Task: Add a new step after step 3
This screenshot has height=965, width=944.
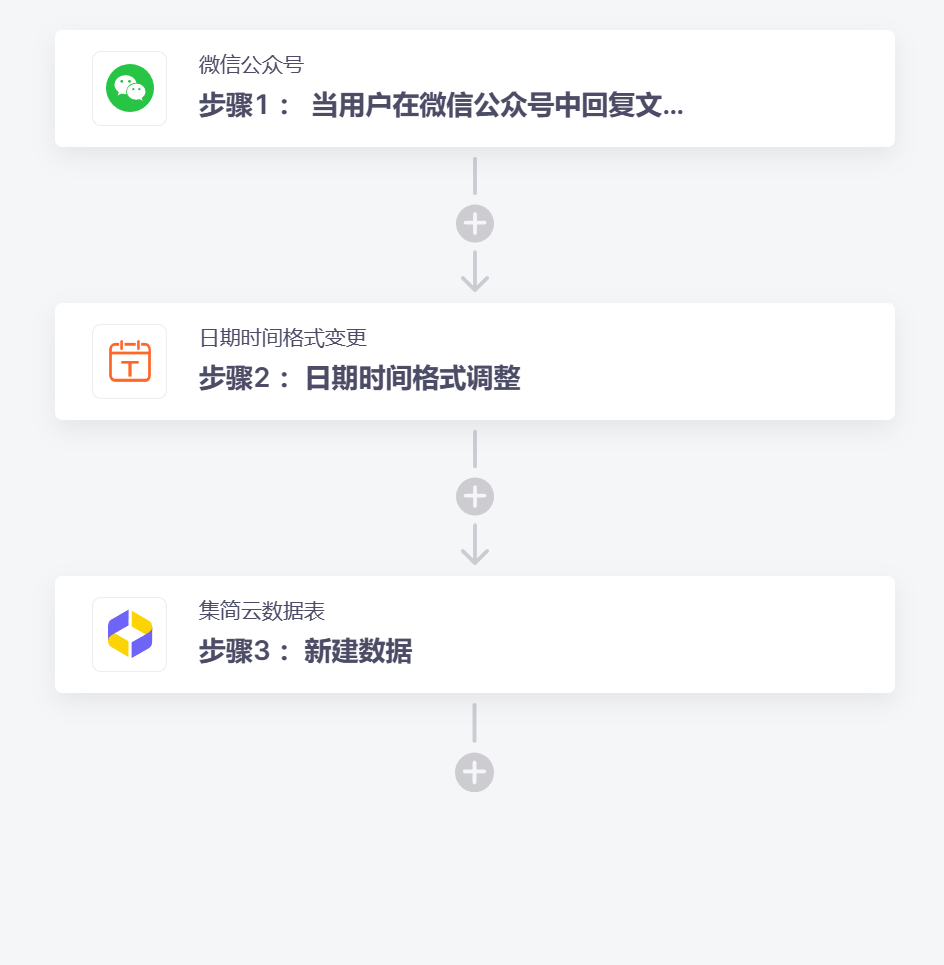Action: [475, 773]
